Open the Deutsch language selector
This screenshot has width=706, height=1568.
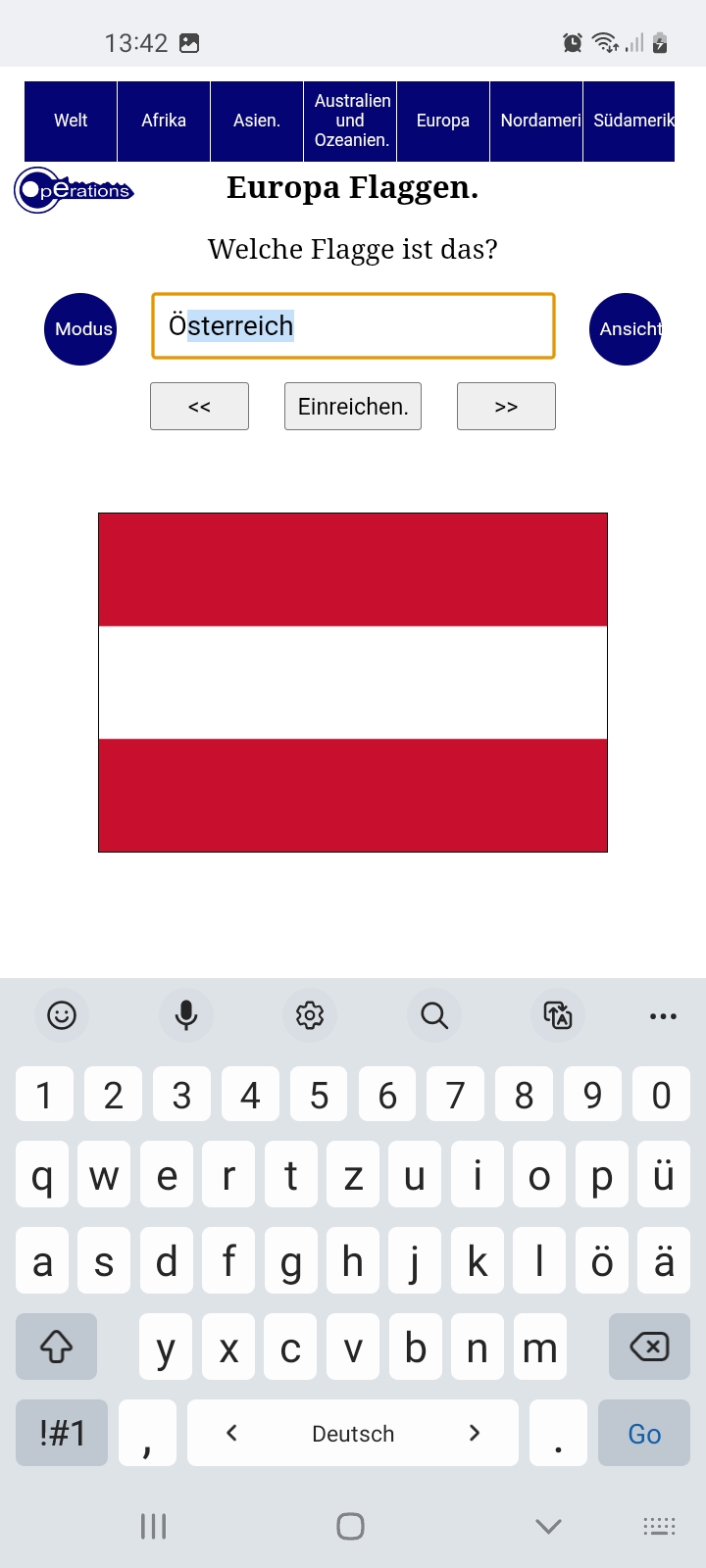point(352,1433)
